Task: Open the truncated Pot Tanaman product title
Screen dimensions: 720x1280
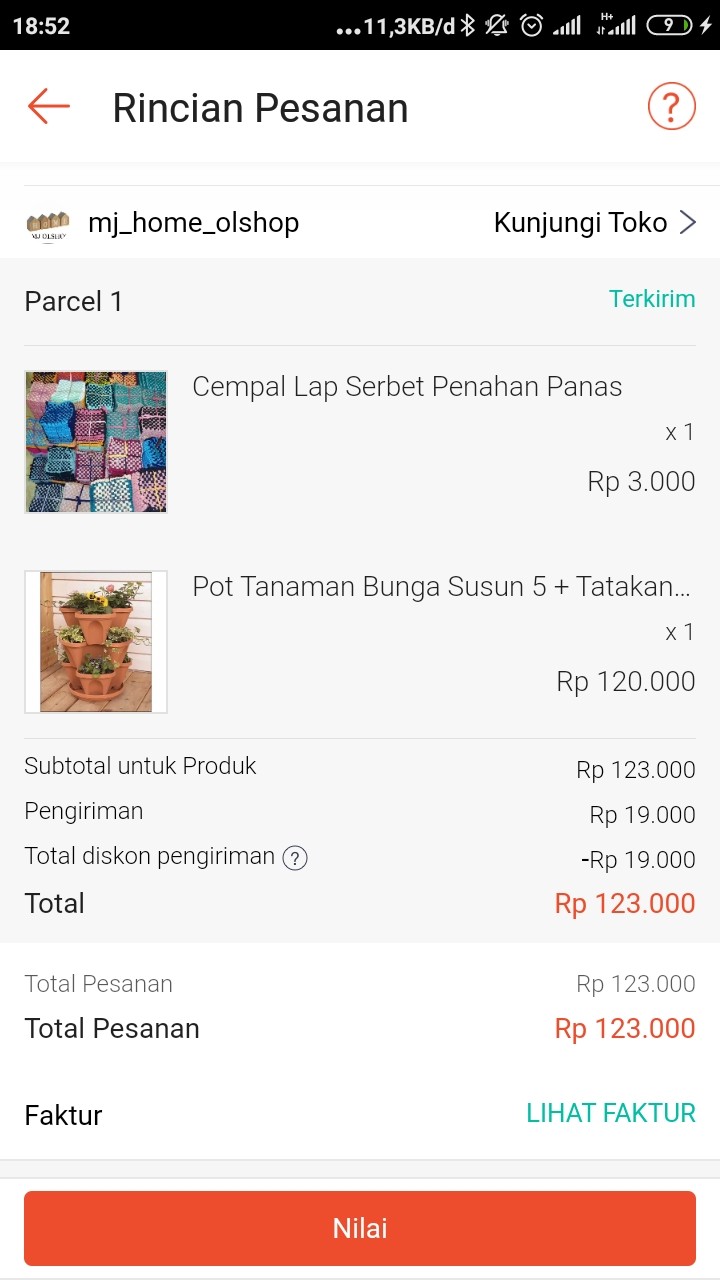Action: coord(443,587)
